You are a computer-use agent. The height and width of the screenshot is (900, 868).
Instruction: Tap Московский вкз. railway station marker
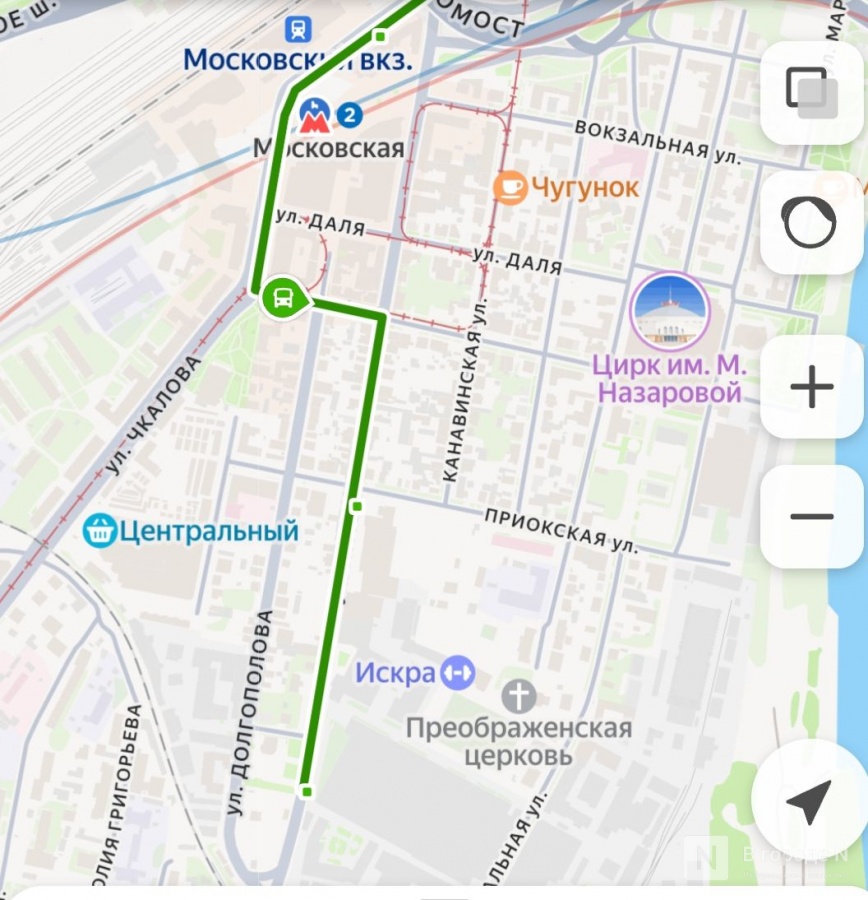(297, 29)
